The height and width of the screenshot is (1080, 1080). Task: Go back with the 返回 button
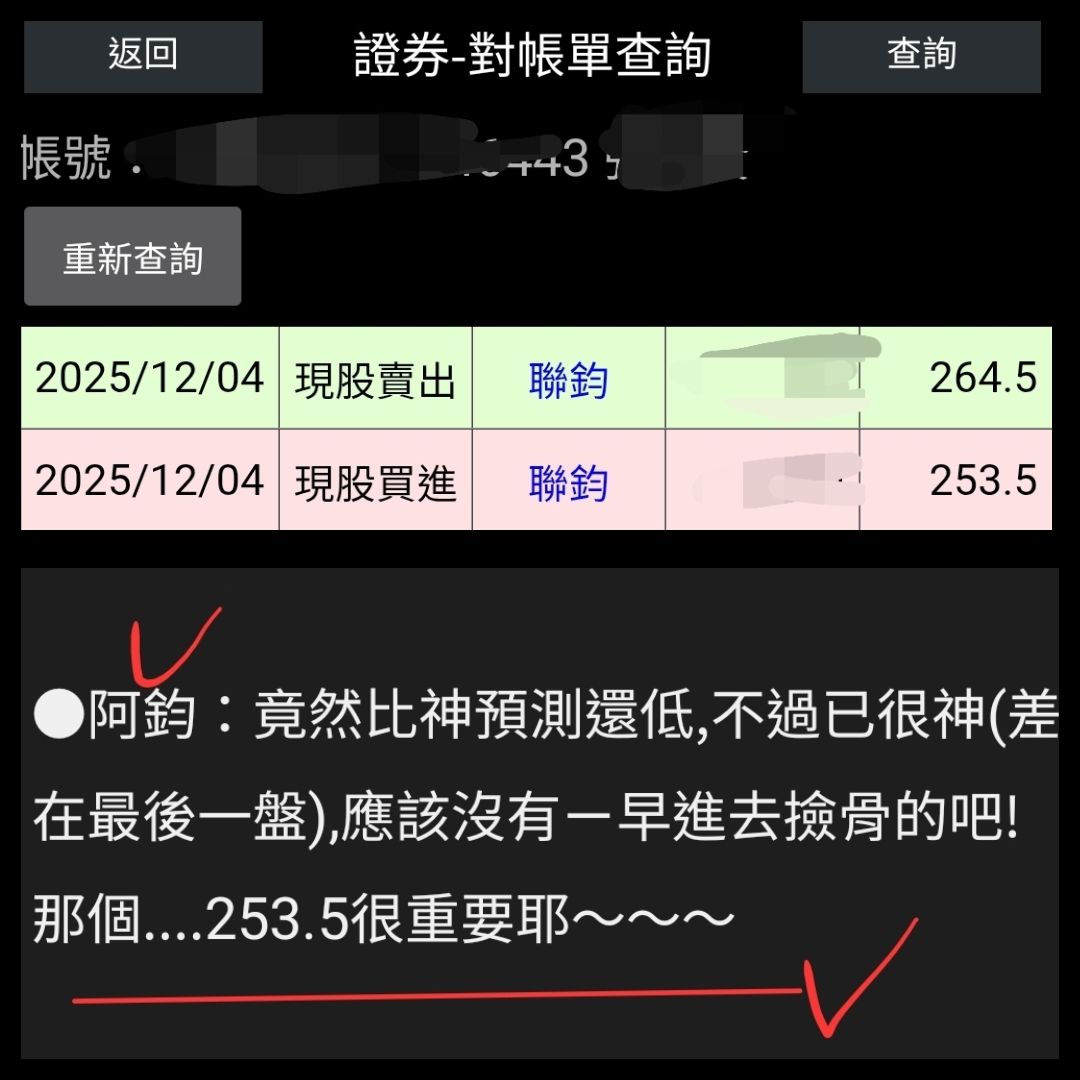pyautogui.click(x=143, y=56)
